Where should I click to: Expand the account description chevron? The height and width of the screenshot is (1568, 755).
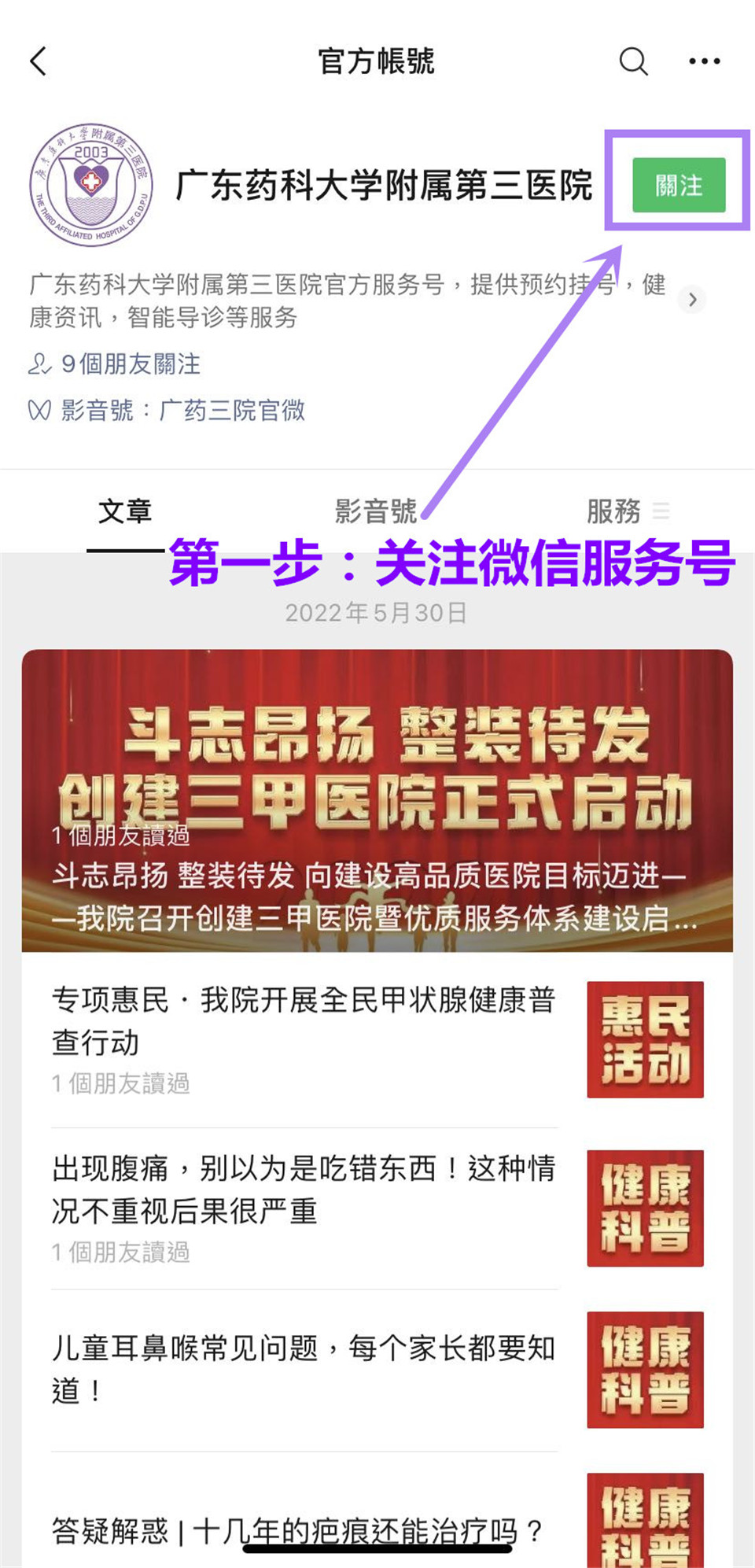[x=692, y=300]
